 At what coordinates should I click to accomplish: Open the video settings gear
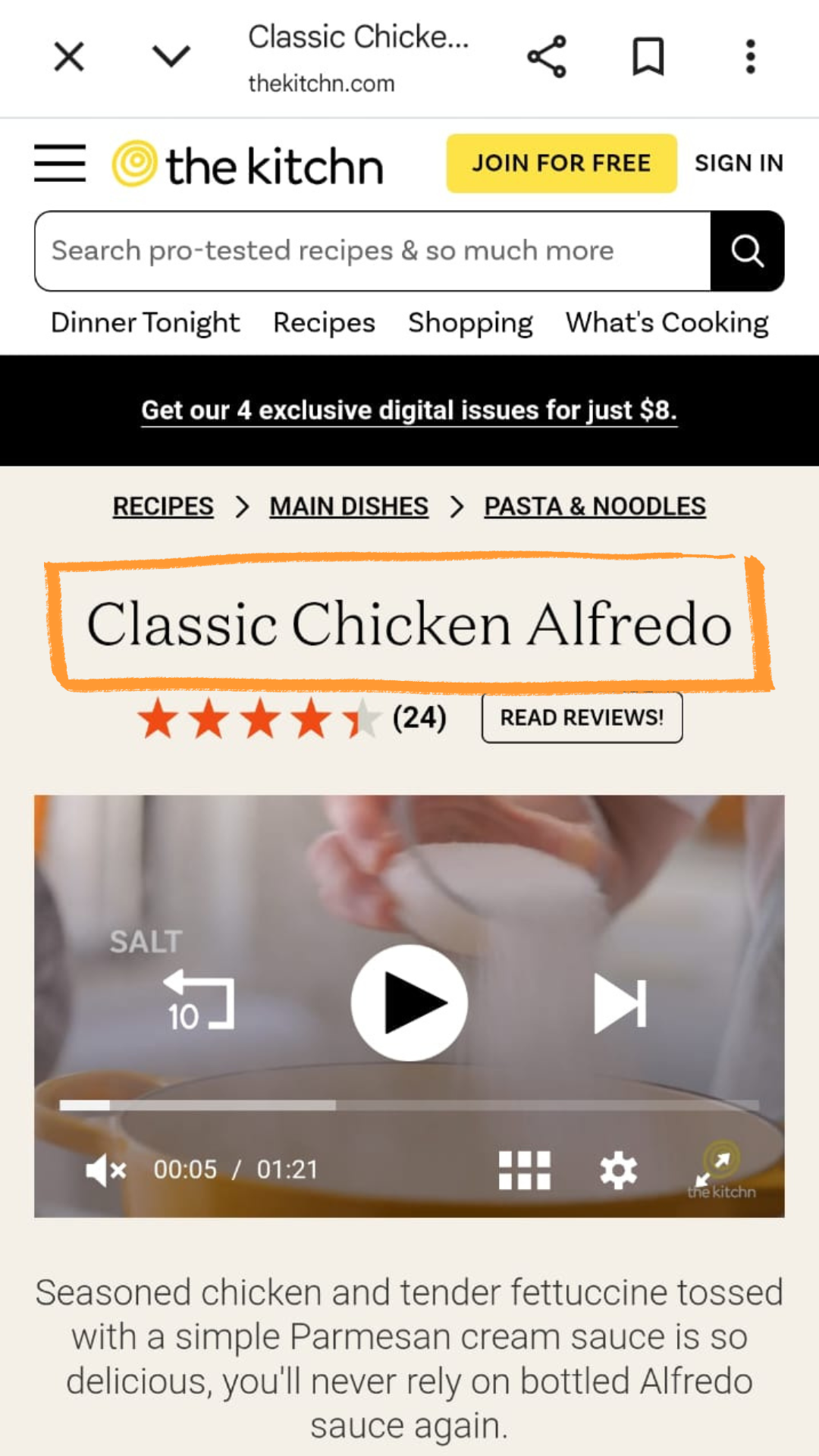click(x=618, y=1170)
